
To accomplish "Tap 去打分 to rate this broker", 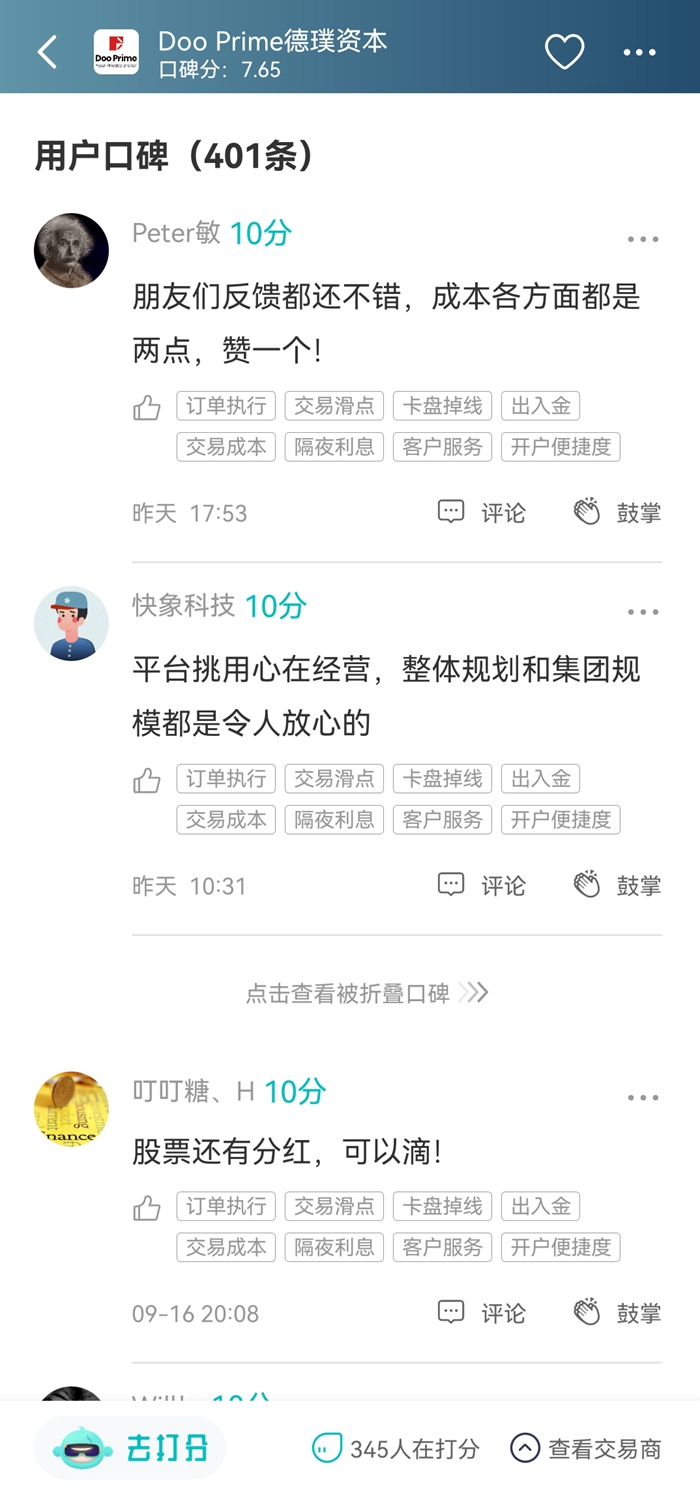I will tap(131, 1448).
